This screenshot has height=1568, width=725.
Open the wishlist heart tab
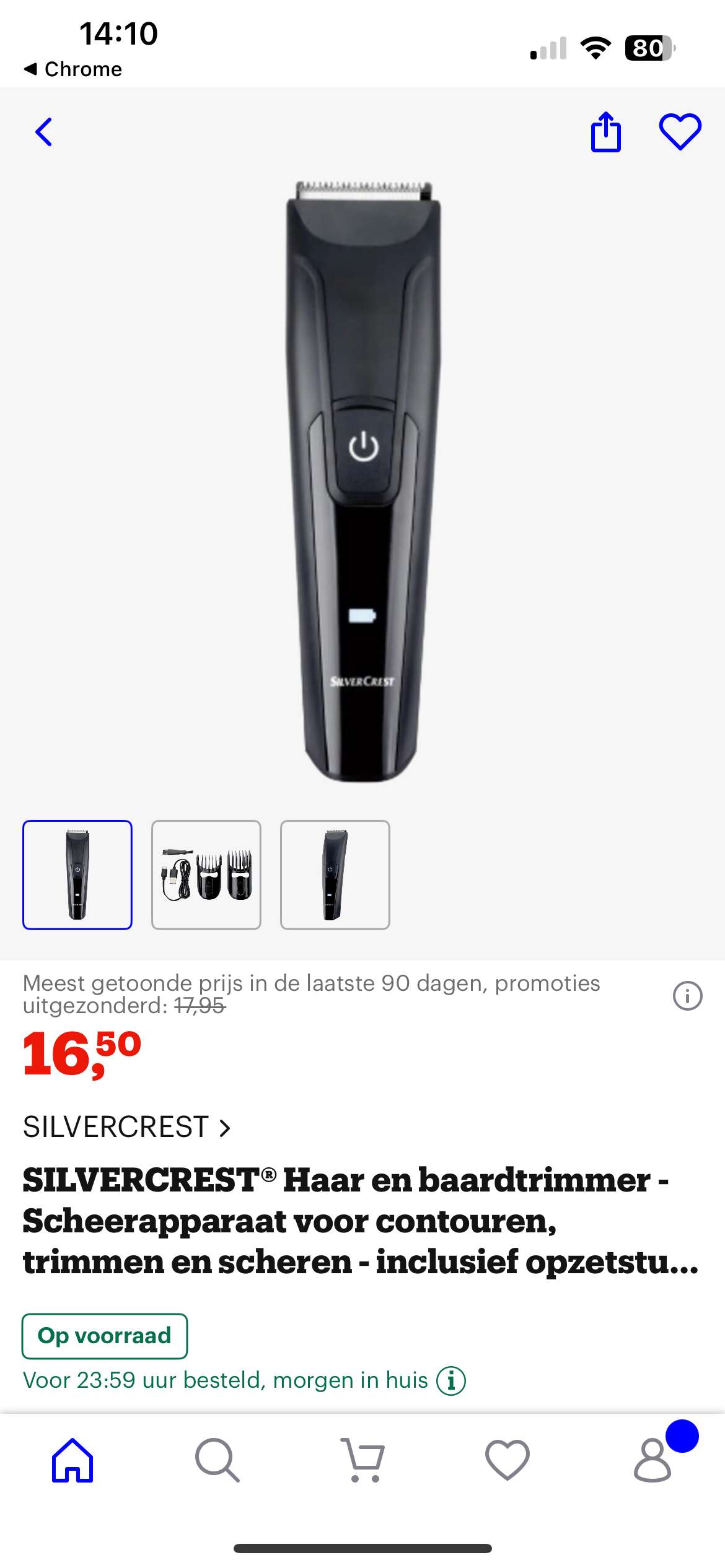[x=507, y=1460]
